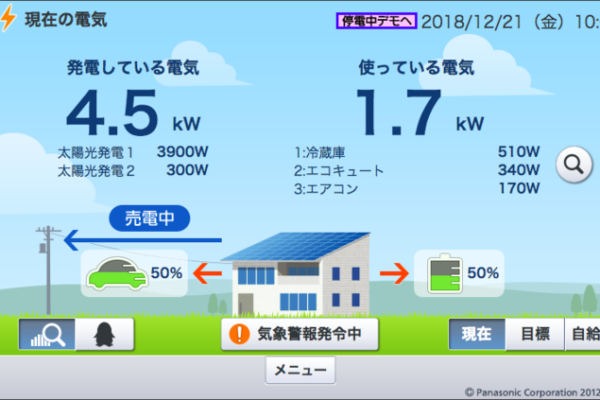The image size is (600, 400).
Task: Open the electric car 50% panel
Action: (136, 272)
